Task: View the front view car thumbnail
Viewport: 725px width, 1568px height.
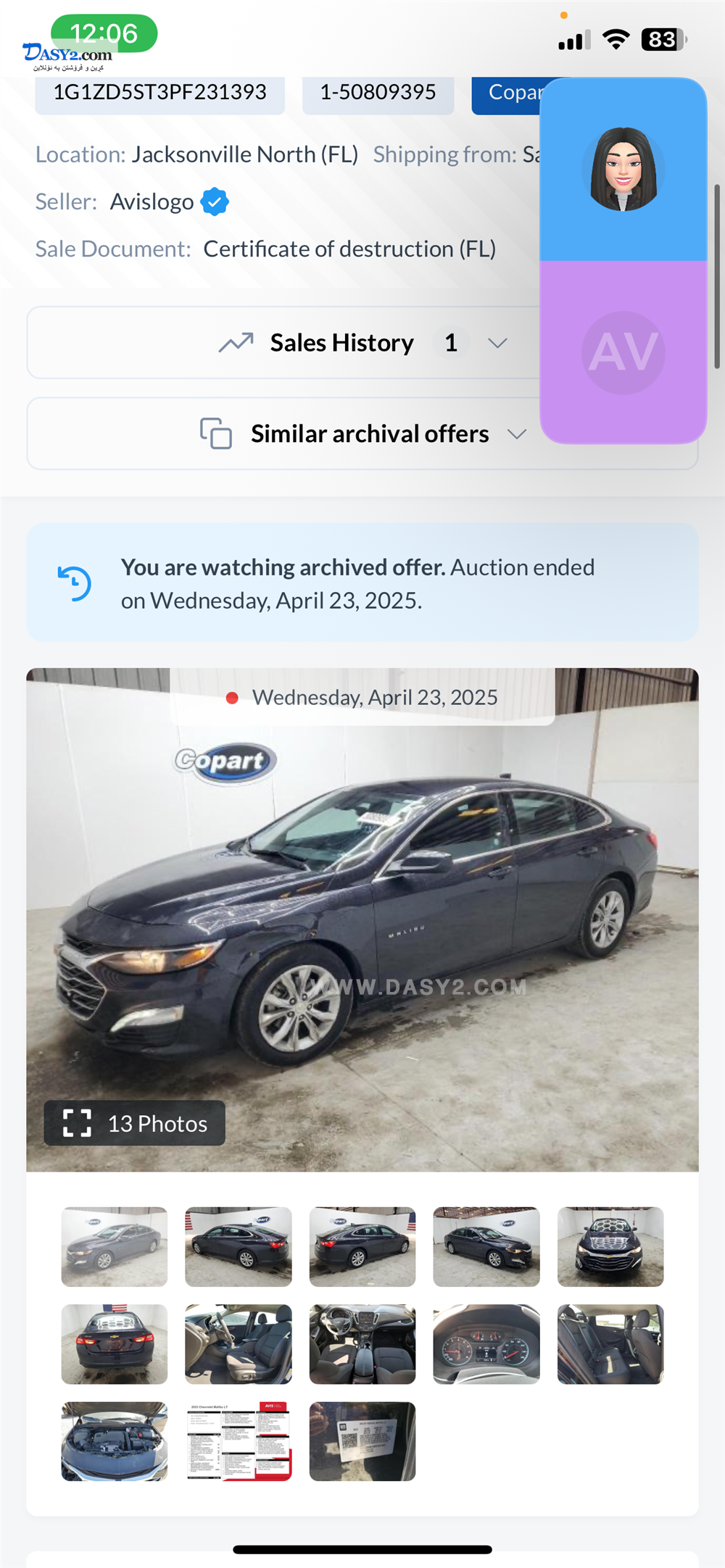Action: (610, 1247)
